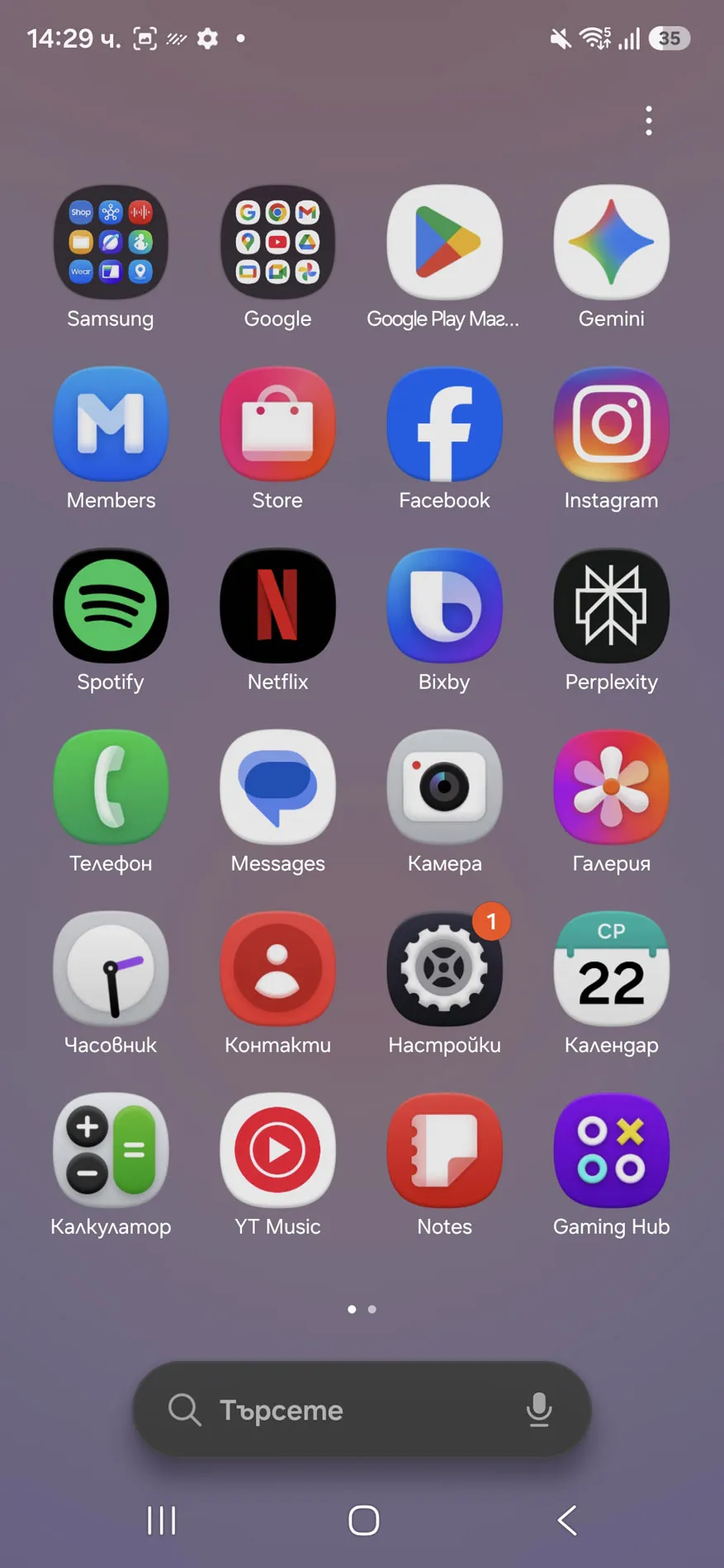Tap the system home button
The width and height of the screenshot is (724, 1568).
click(363, 1520)
